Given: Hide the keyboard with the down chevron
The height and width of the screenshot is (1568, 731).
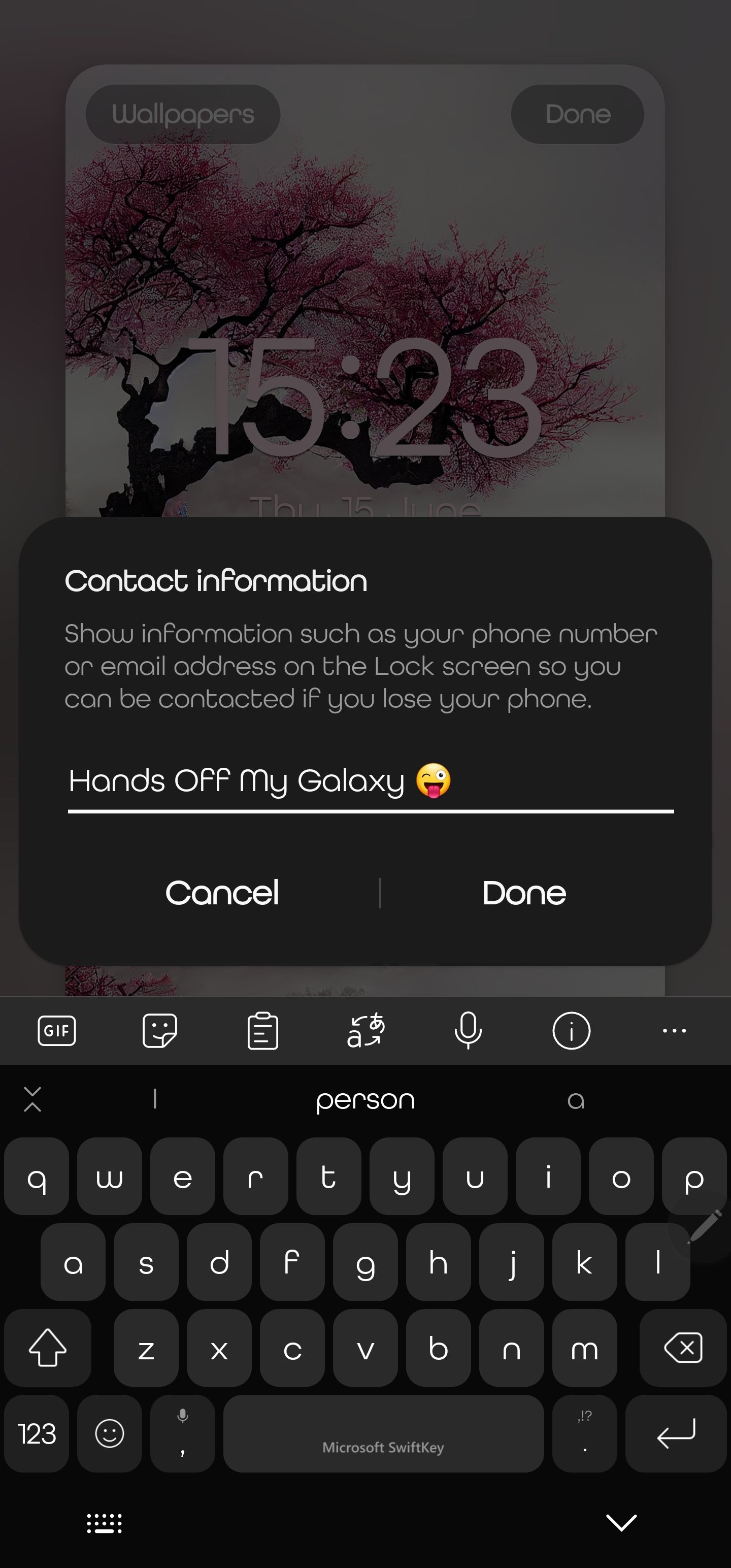Looking at the screenshot, I should [x=621, y=1522].
